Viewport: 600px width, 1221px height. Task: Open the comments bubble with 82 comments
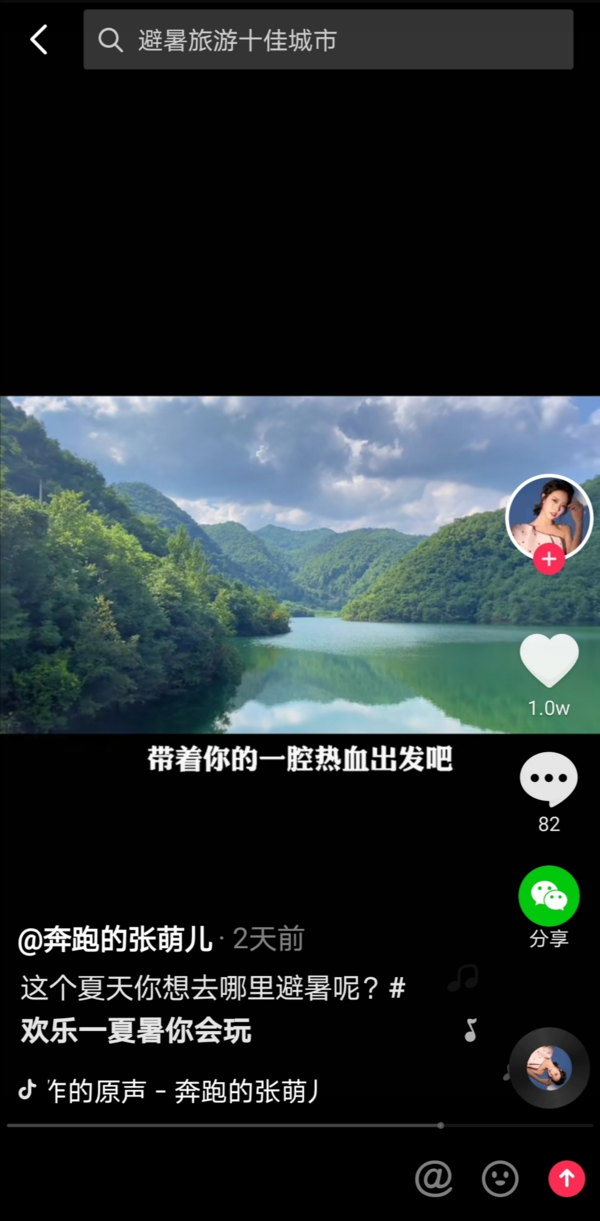549,780
